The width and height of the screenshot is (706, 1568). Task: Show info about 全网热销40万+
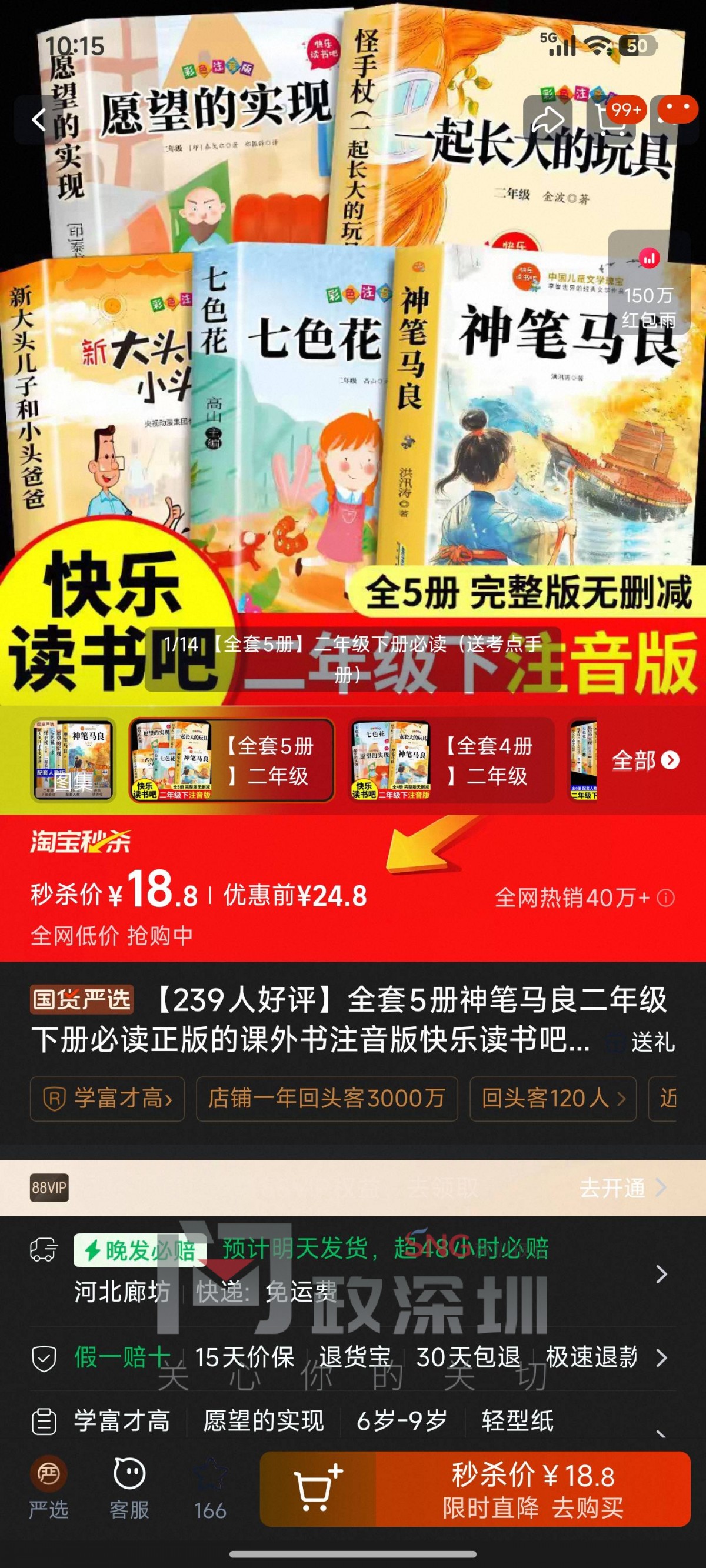(x=667, y=898)
